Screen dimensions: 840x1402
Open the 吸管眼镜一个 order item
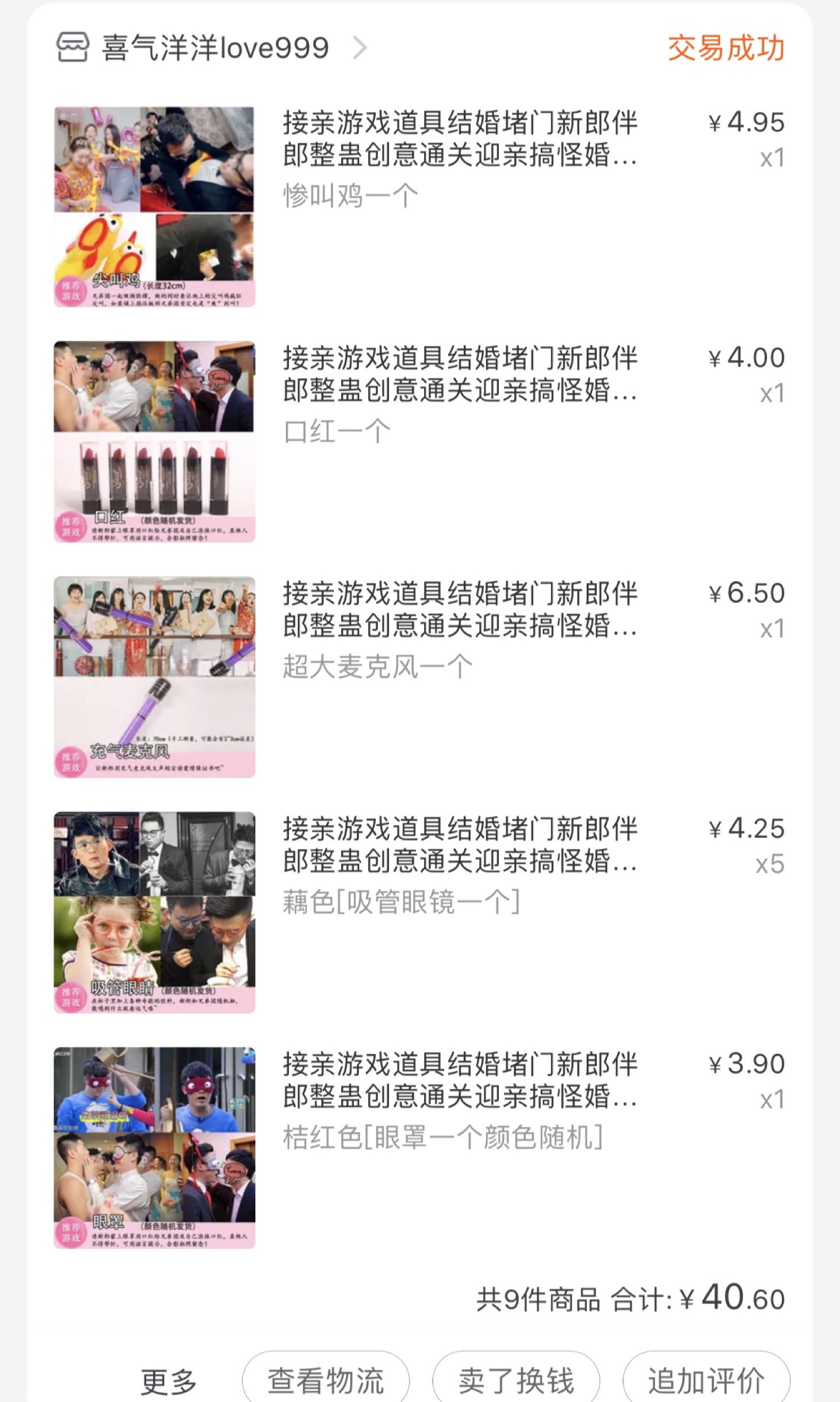[x=419, y=912]
